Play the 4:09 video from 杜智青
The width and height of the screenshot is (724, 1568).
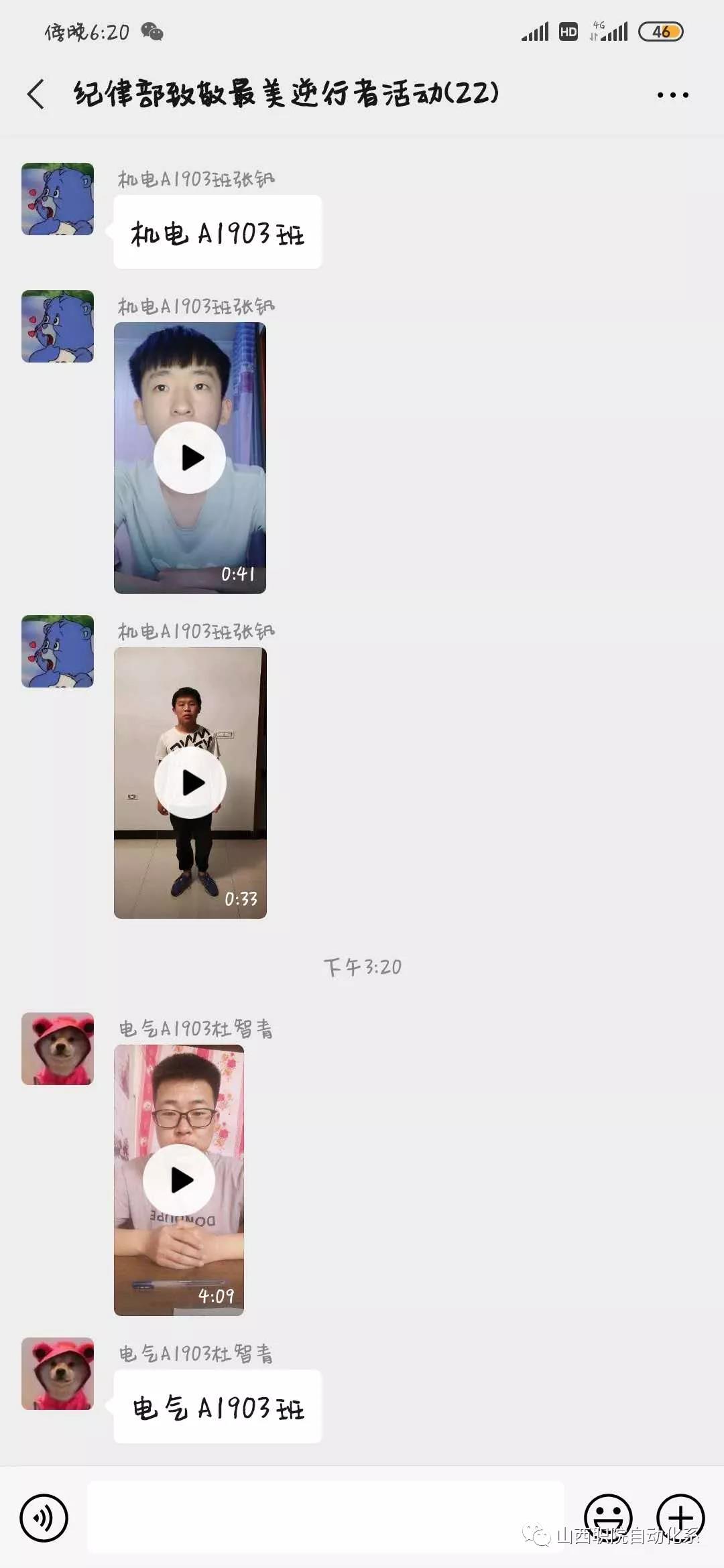(x=179, y=1180)
